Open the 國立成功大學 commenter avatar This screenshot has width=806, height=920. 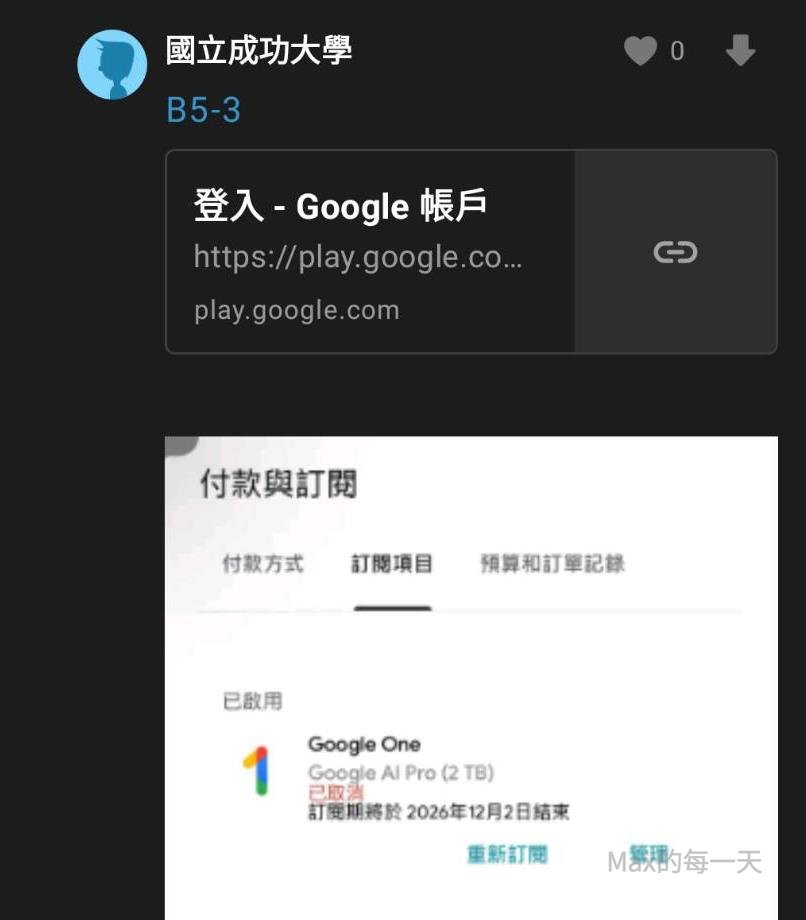[112, 65]
